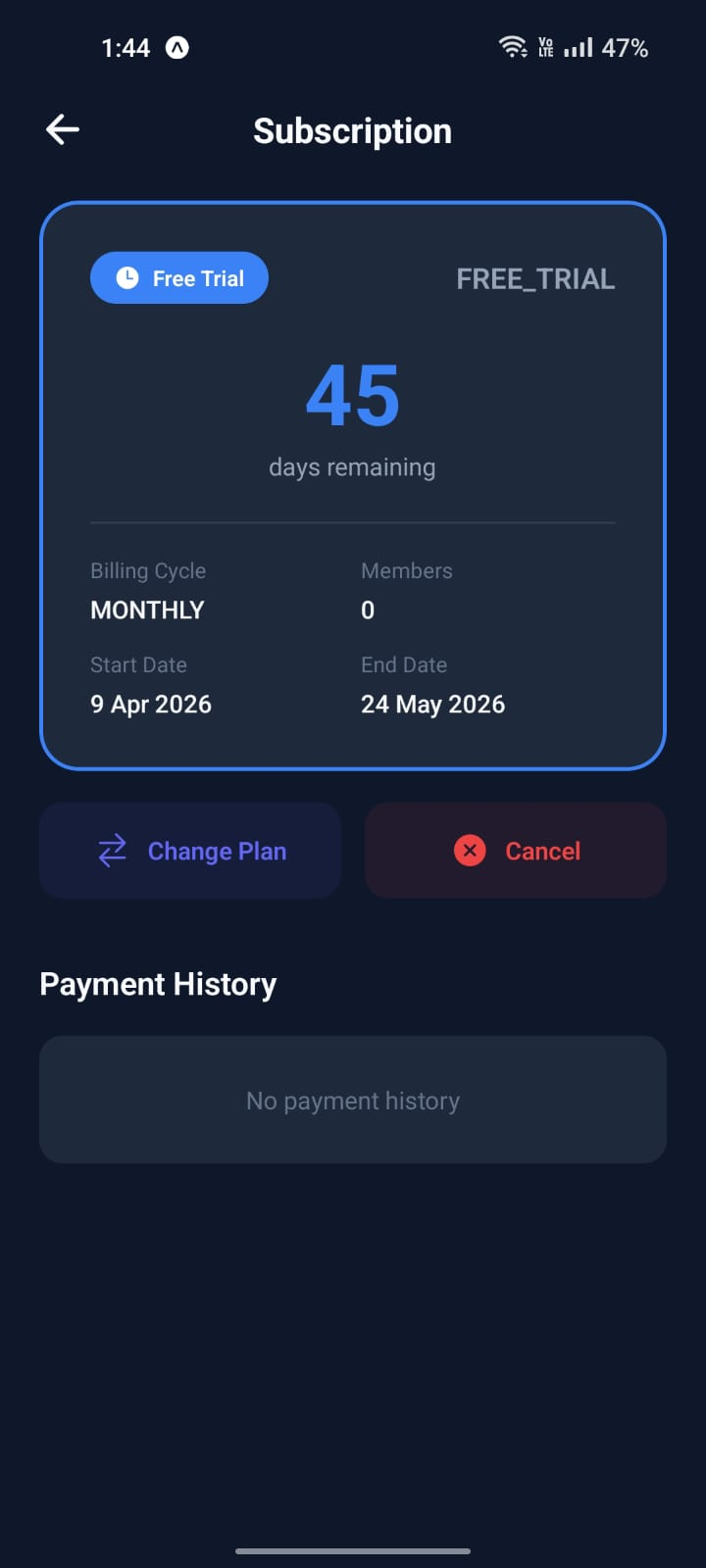Tap the clock icon in Free Trial badge
This screenshot has width=706, height=1568.
pyautogui.click(x=126, y=277)
